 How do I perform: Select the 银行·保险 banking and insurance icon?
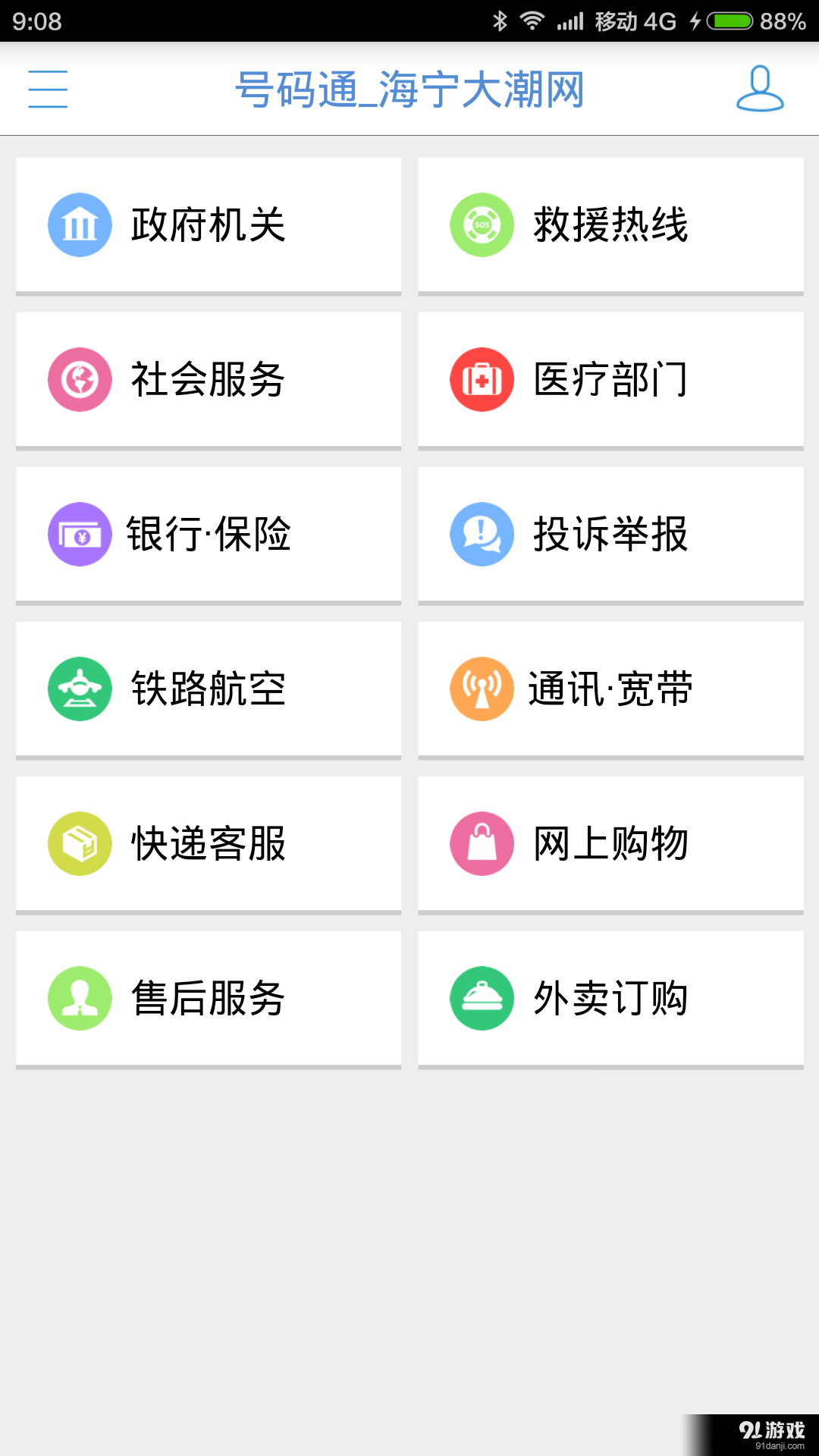tap(80, 535)
